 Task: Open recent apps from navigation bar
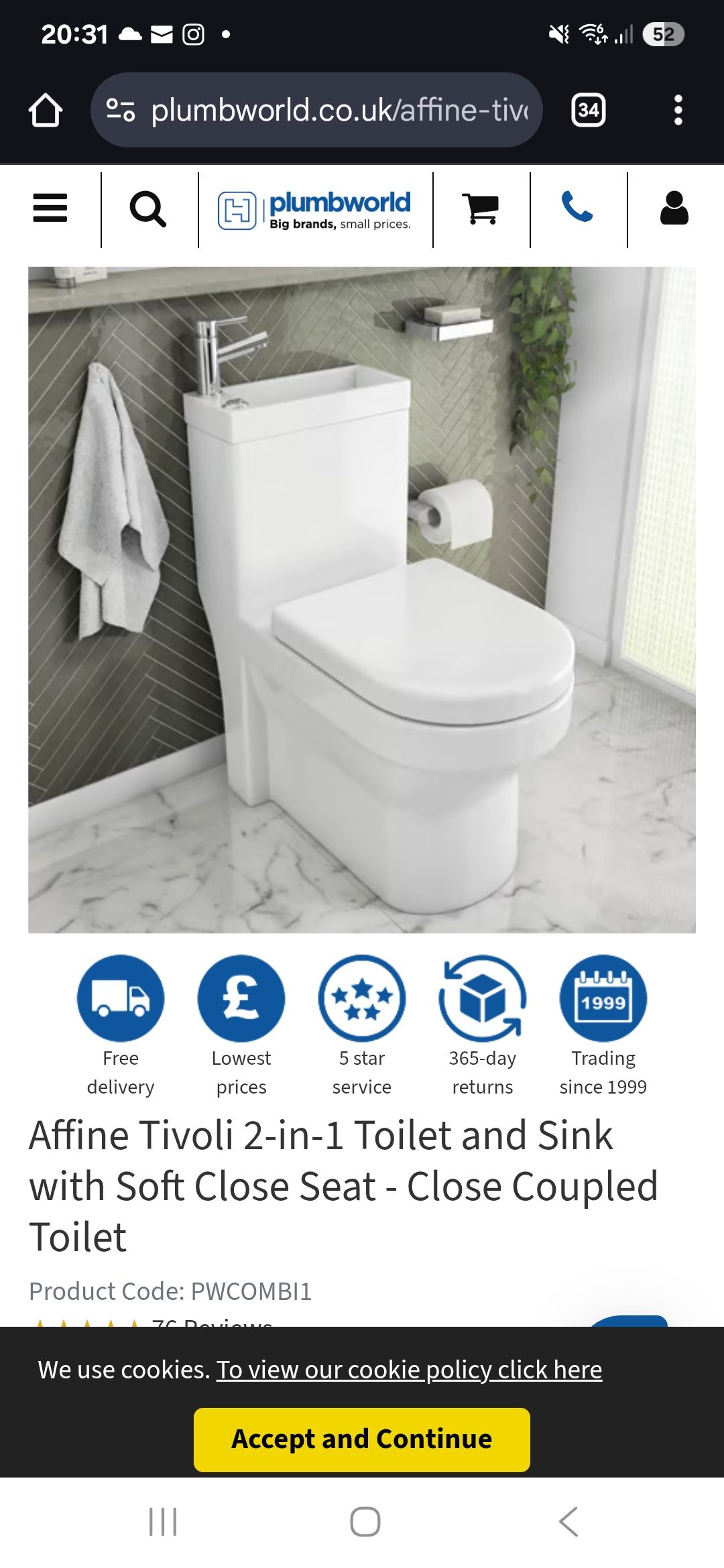pos(163,1522)
